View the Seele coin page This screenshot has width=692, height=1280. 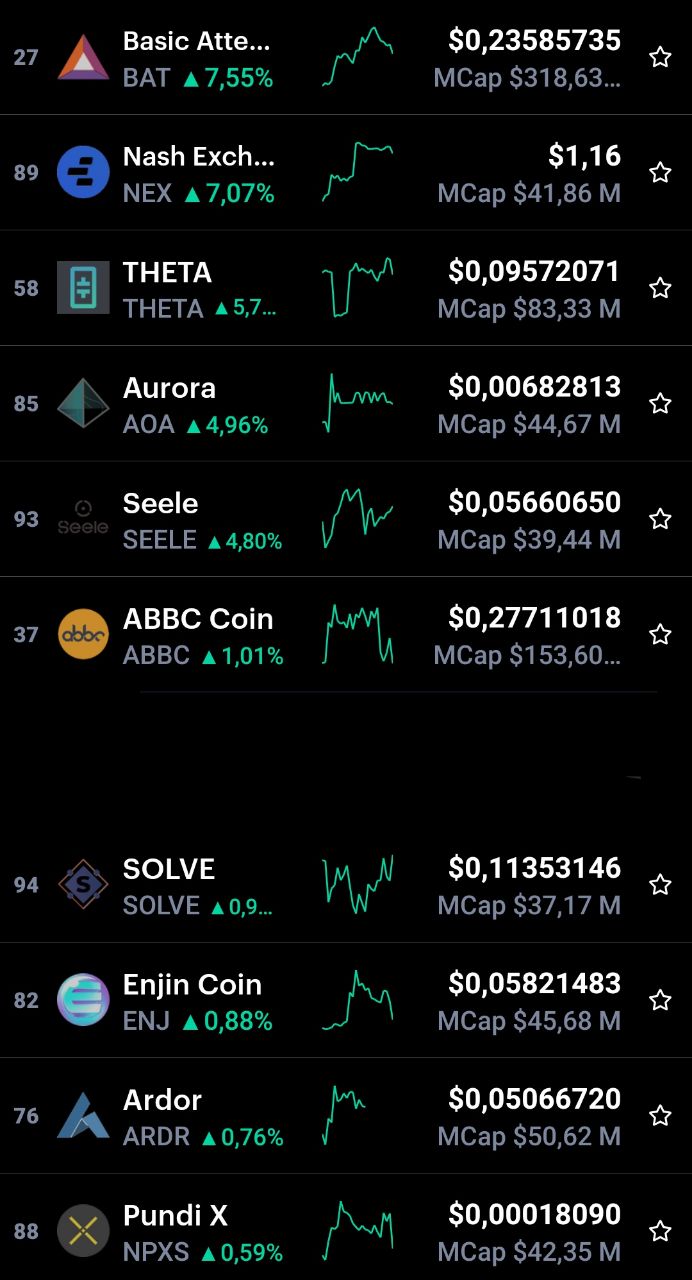pyautogui.click(x=346, y=519)
